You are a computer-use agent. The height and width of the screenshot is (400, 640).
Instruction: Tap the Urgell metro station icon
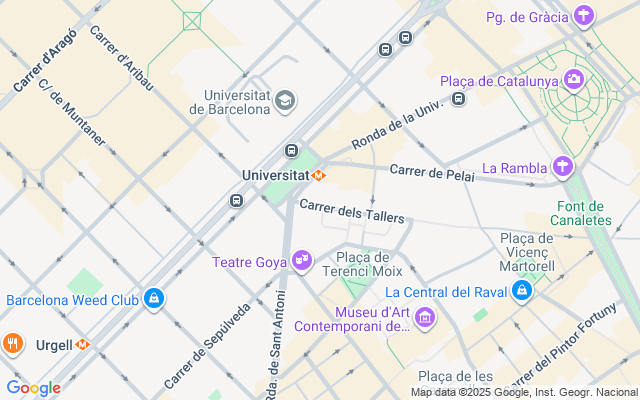(82, 345)
